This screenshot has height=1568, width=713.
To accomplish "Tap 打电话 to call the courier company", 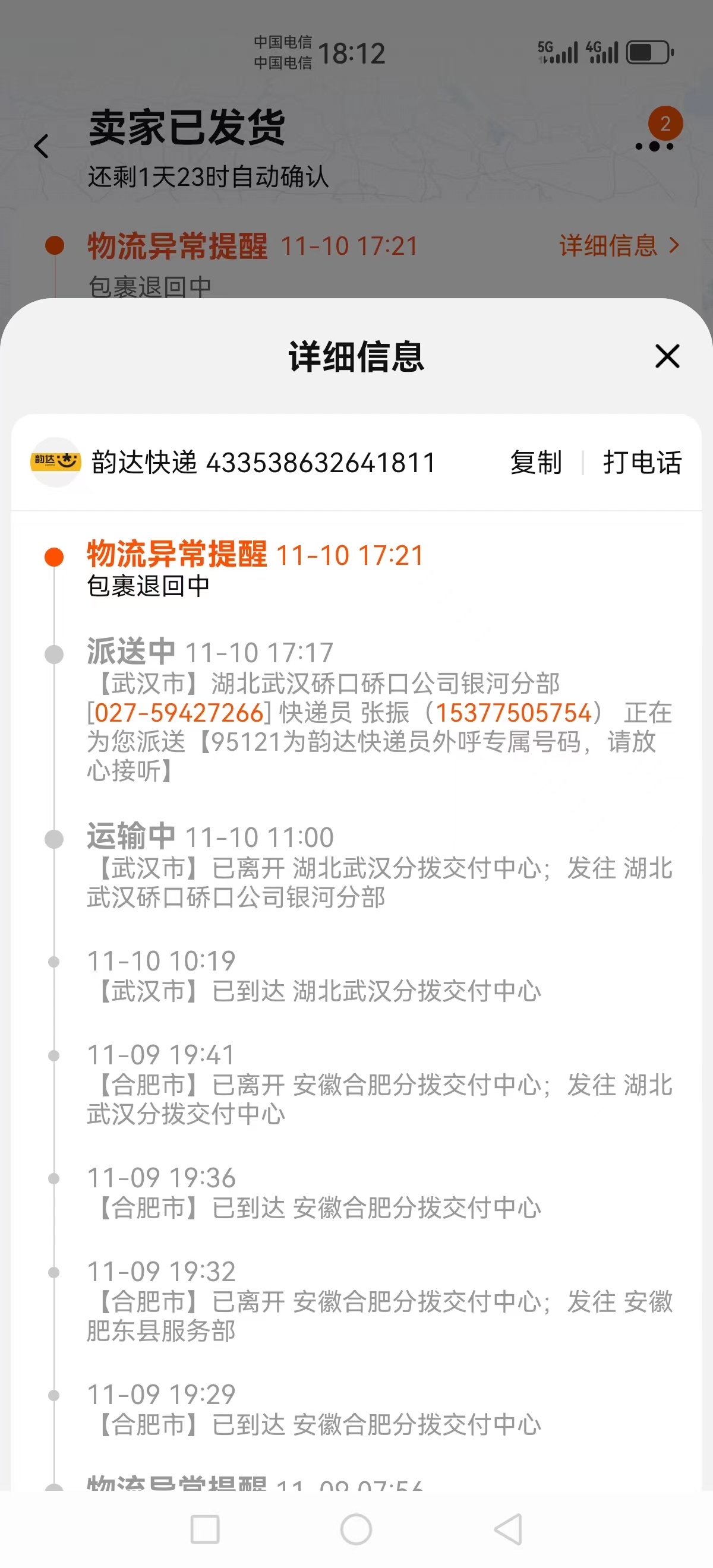I will click(x=642, y=463).
